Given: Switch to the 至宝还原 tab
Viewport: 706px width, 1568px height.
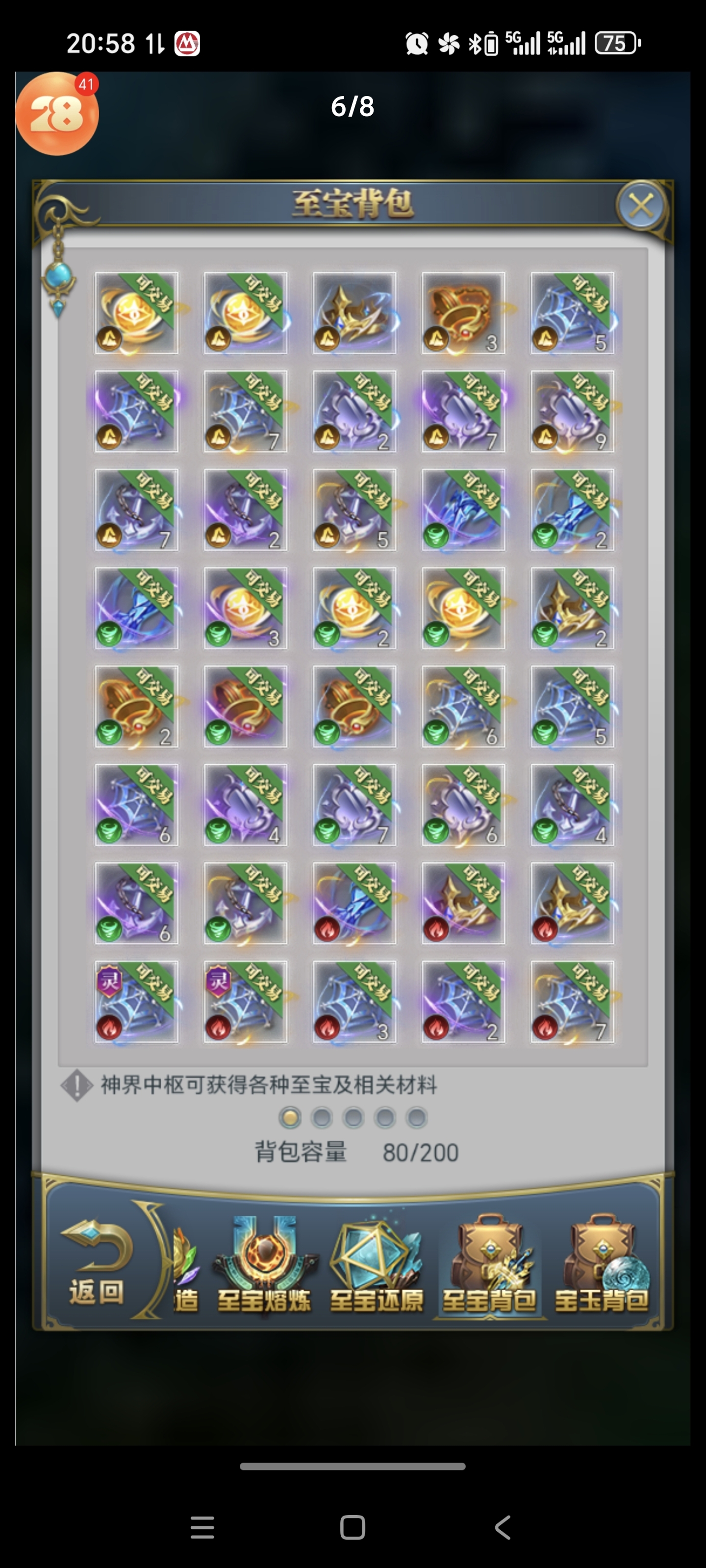Looking at the screenshot, I should coord(376,1267).
